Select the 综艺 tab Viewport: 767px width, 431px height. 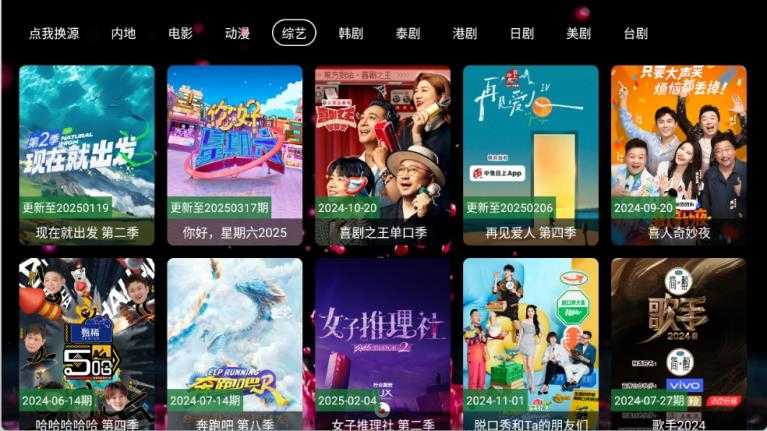click(294, 33)
